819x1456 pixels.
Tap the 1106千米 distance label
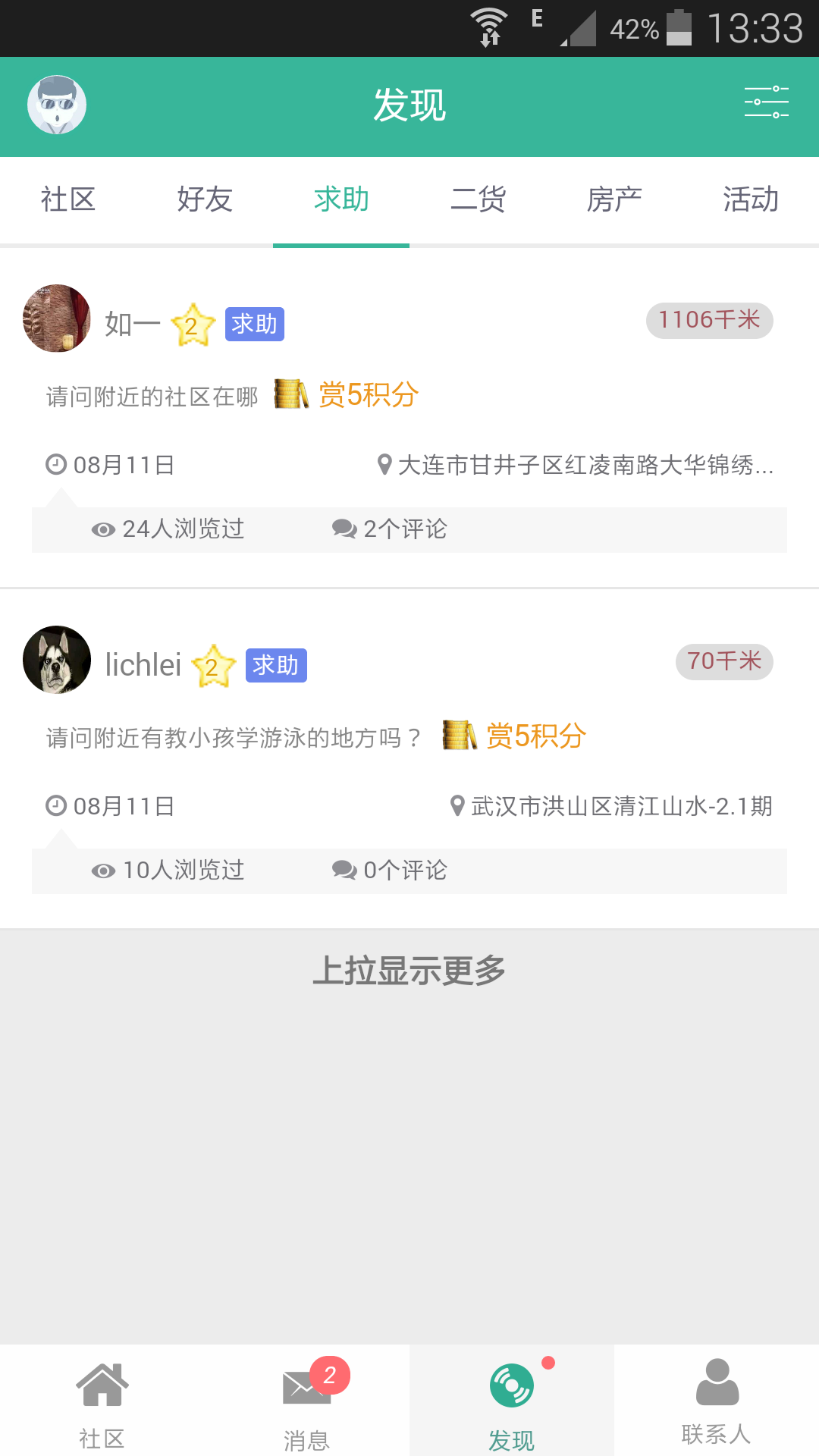click(x=710, y=320)
